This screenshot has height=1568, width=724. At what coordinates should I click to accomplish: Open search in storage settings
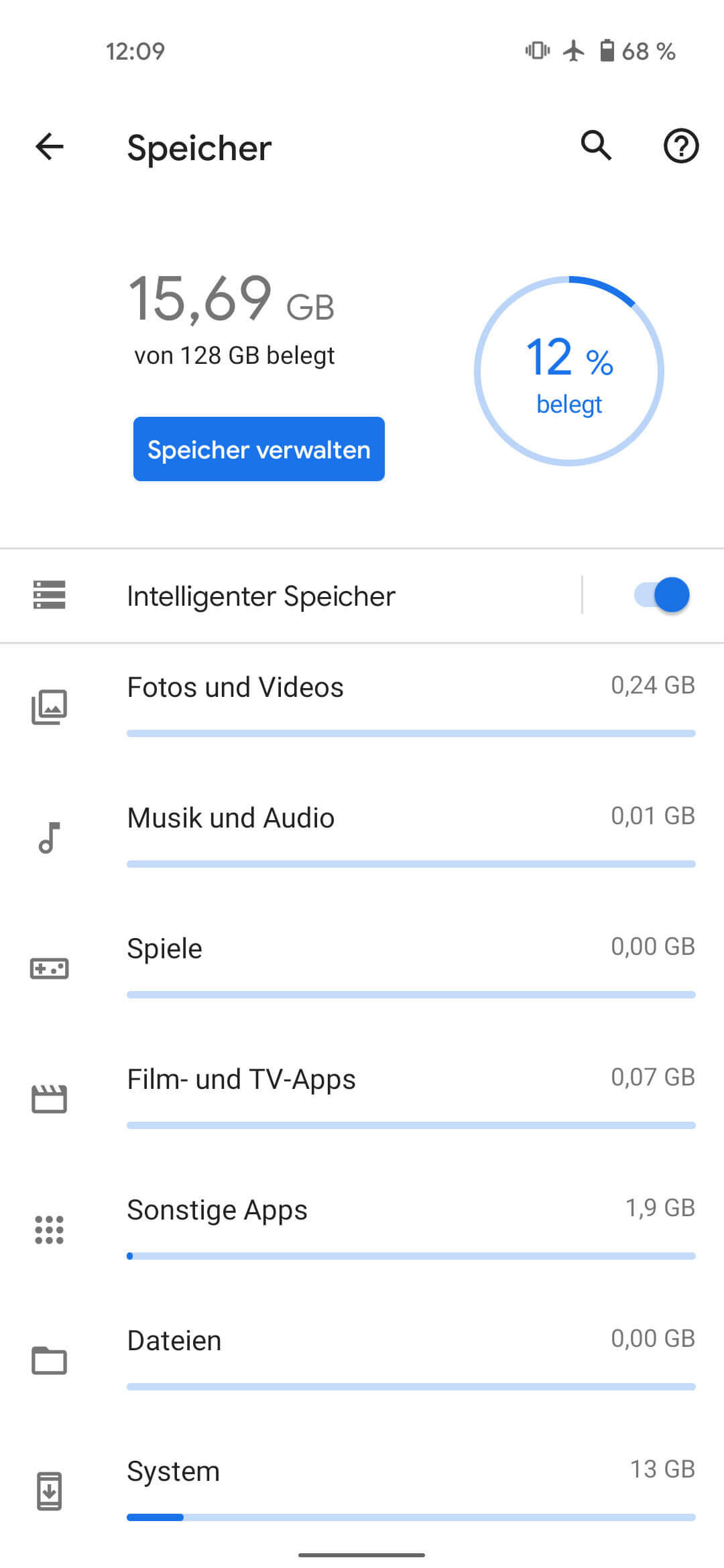click(x=596, y=145)
